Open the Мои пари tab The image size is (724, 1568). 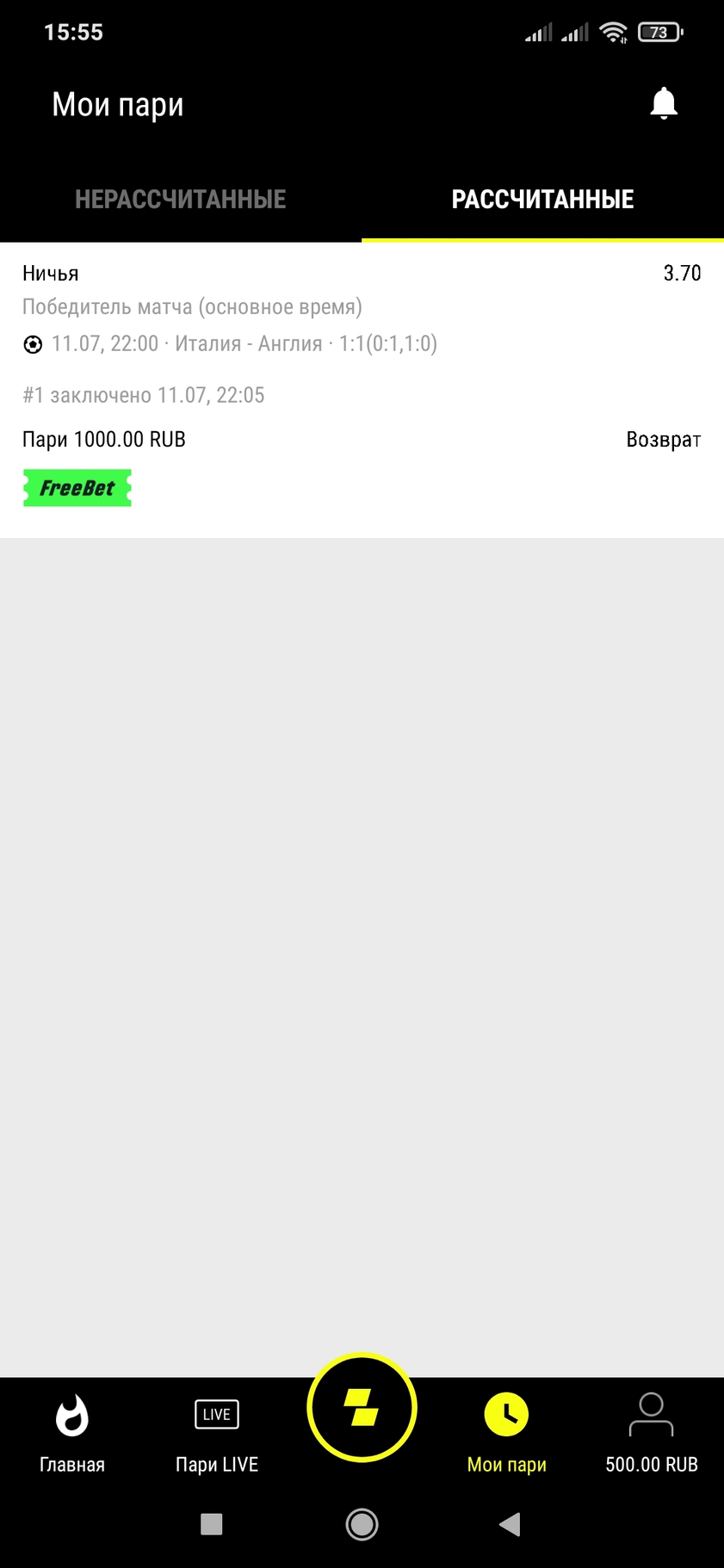pyautogui.click(x=506, y=1433)
